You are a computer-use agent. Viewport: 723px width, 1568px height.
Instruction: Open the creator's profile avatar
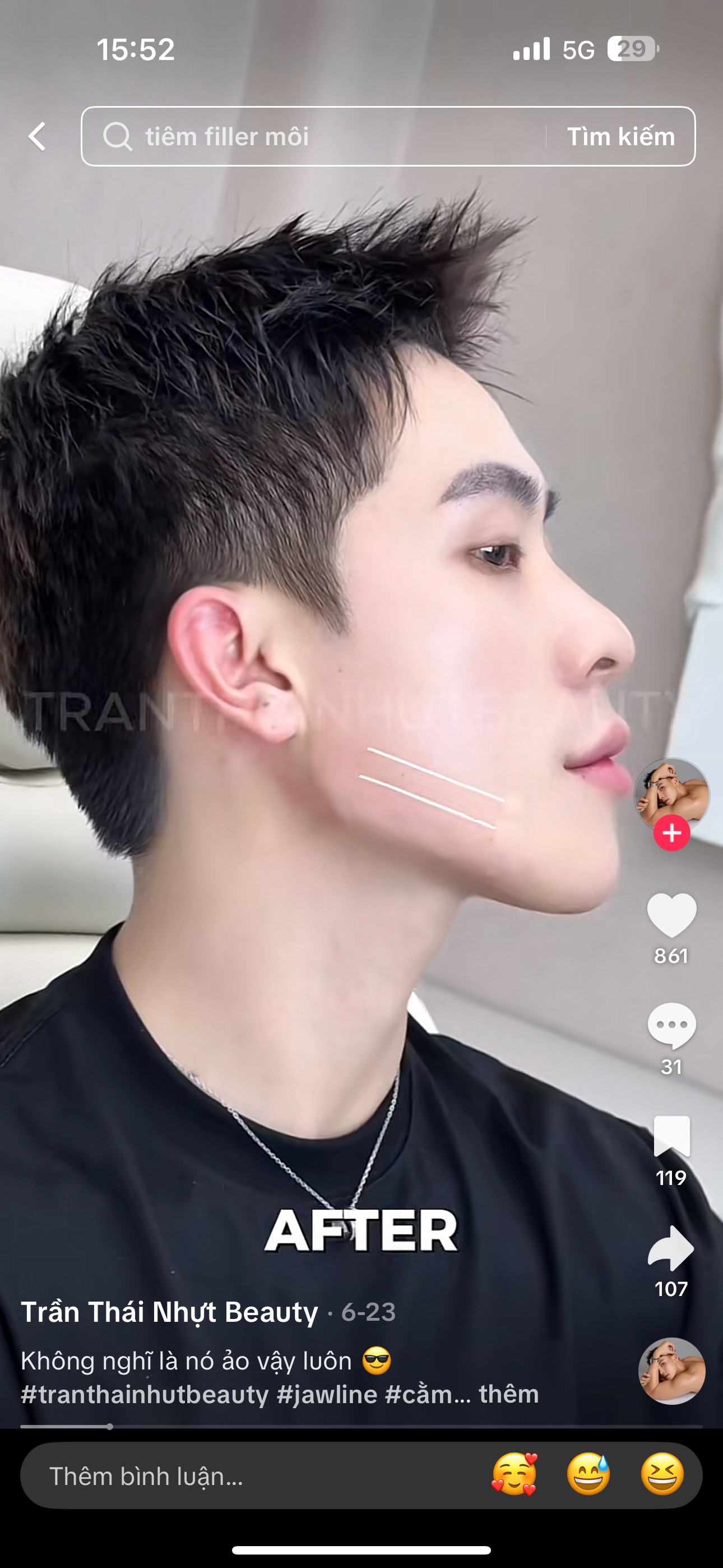671,795
